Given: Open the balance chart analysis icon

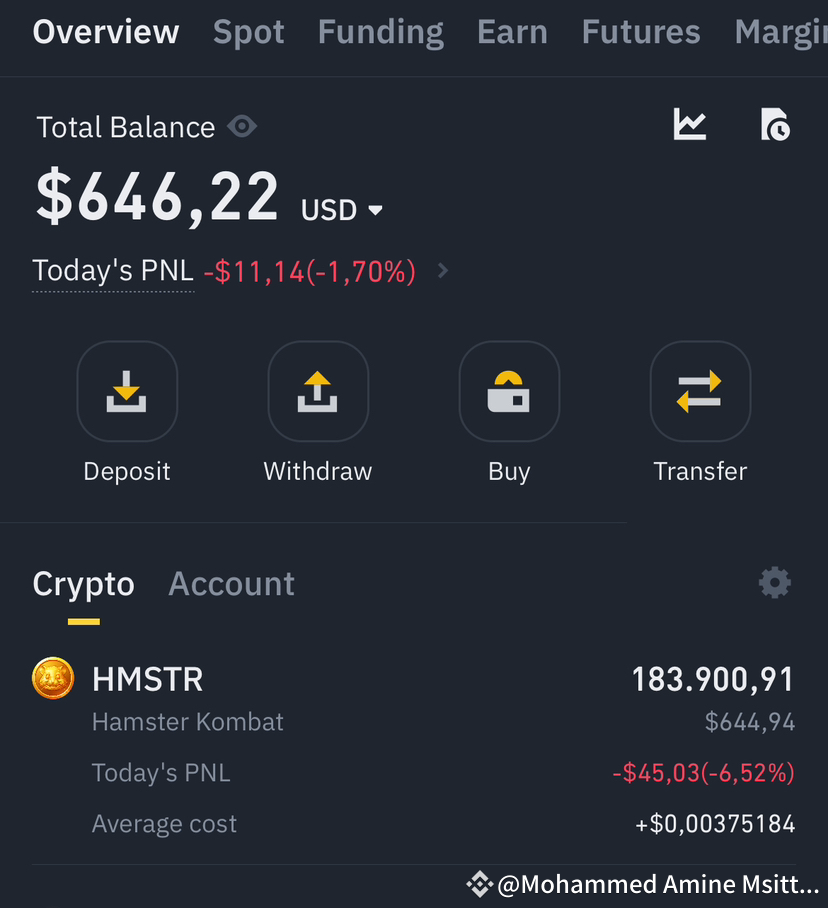Looking at the screenshot, I should click(690, 125).
